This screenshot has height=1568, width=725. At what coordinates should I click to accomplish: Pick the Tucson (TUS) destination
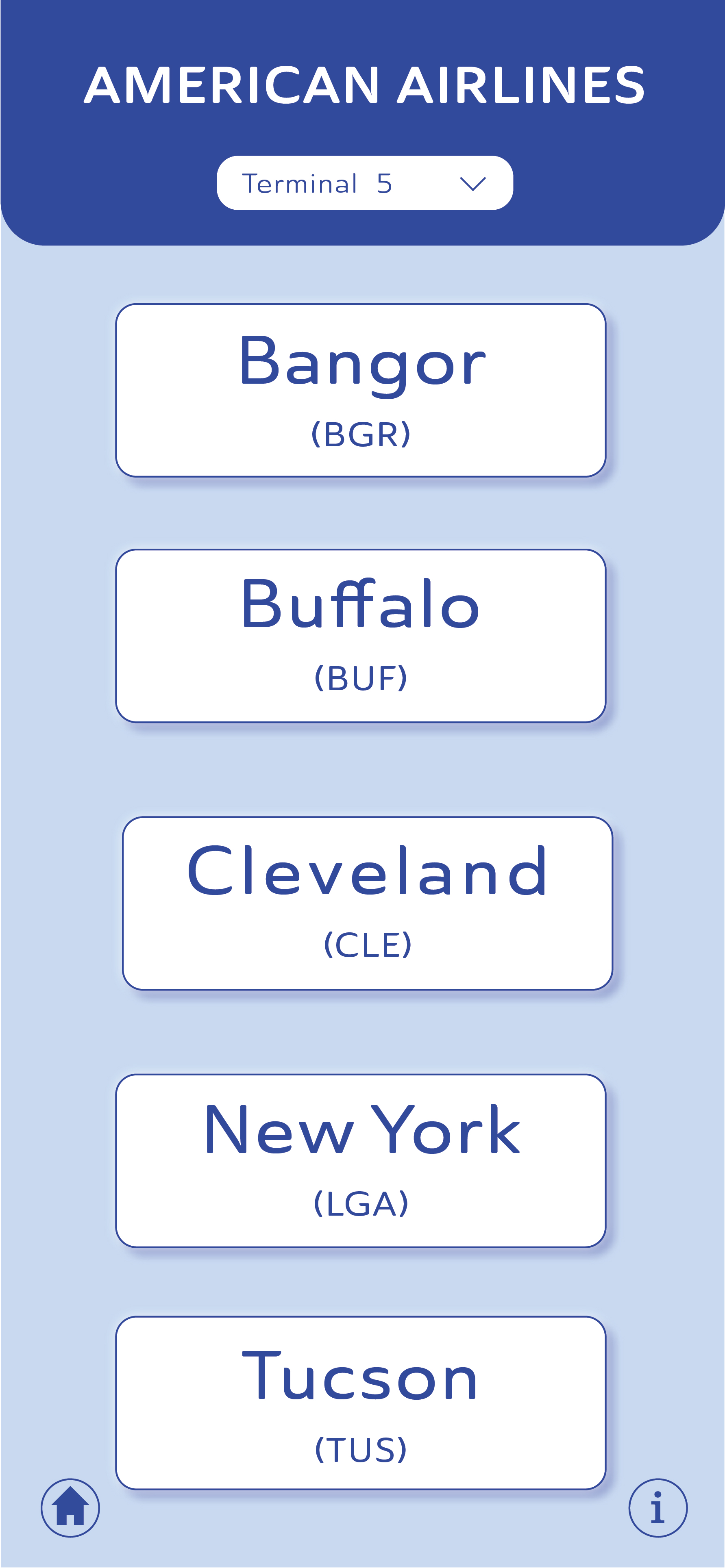point(360,1403)
